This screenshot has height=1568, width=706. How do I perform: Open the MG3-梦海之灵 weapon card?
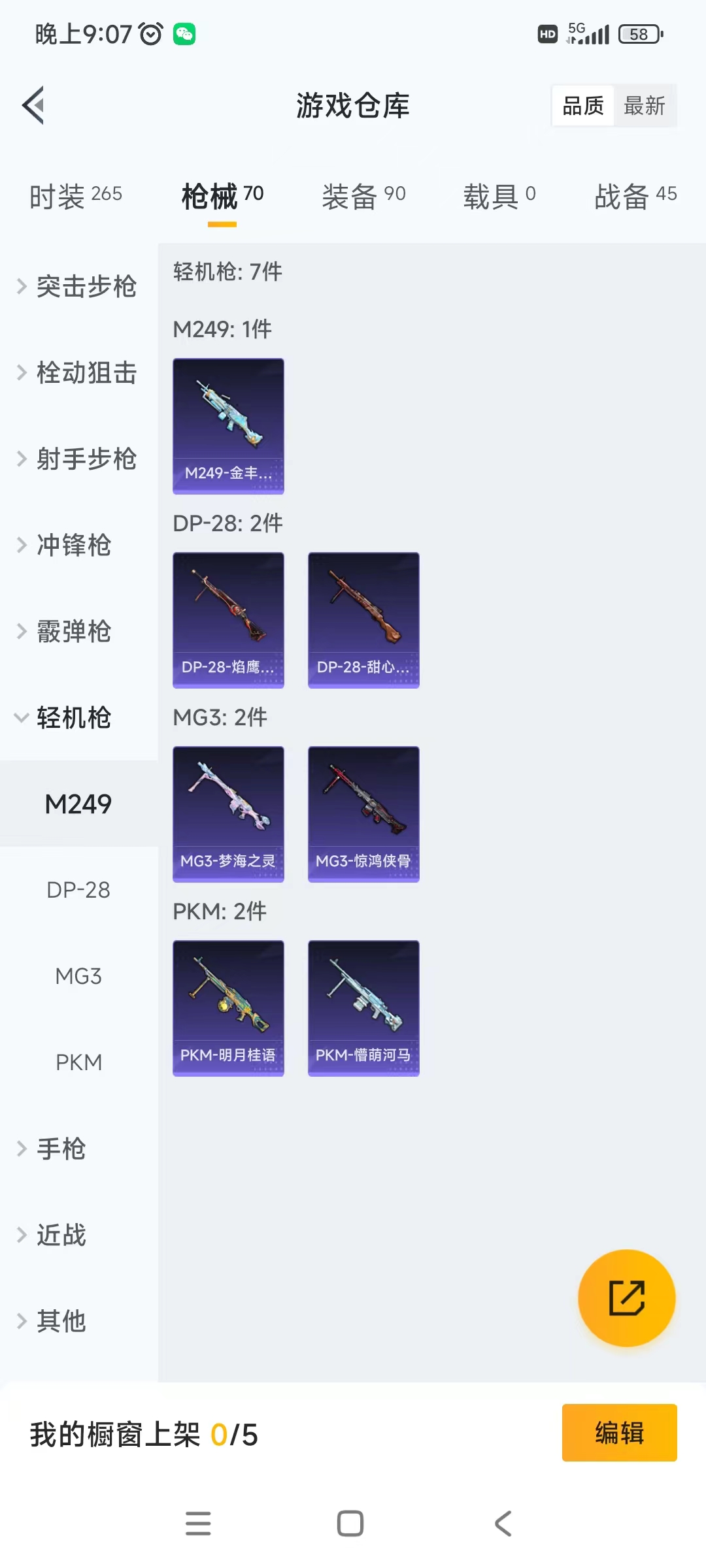pyautogui.click(x=228, y=813)
